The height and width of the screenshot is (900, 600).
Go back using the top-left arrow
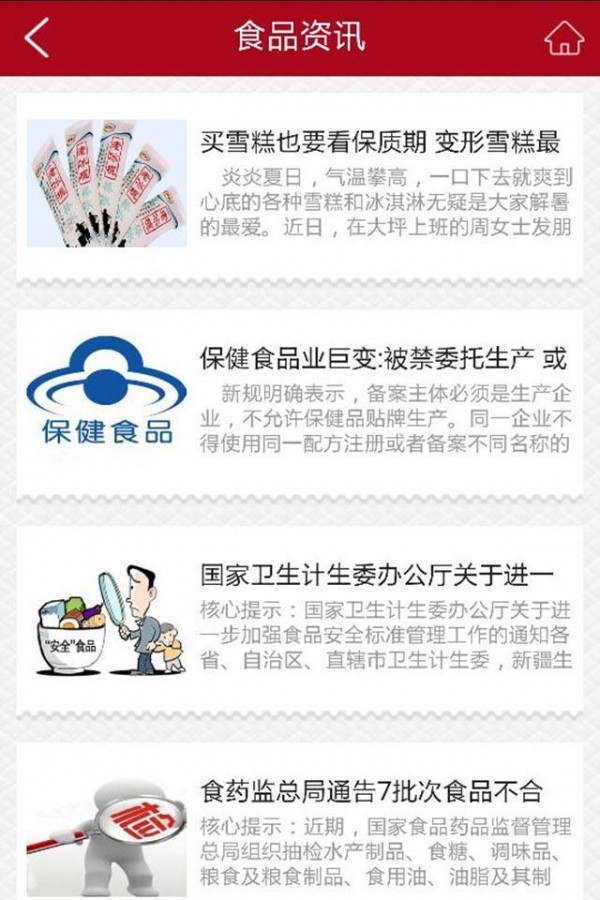tap(37, 38)
